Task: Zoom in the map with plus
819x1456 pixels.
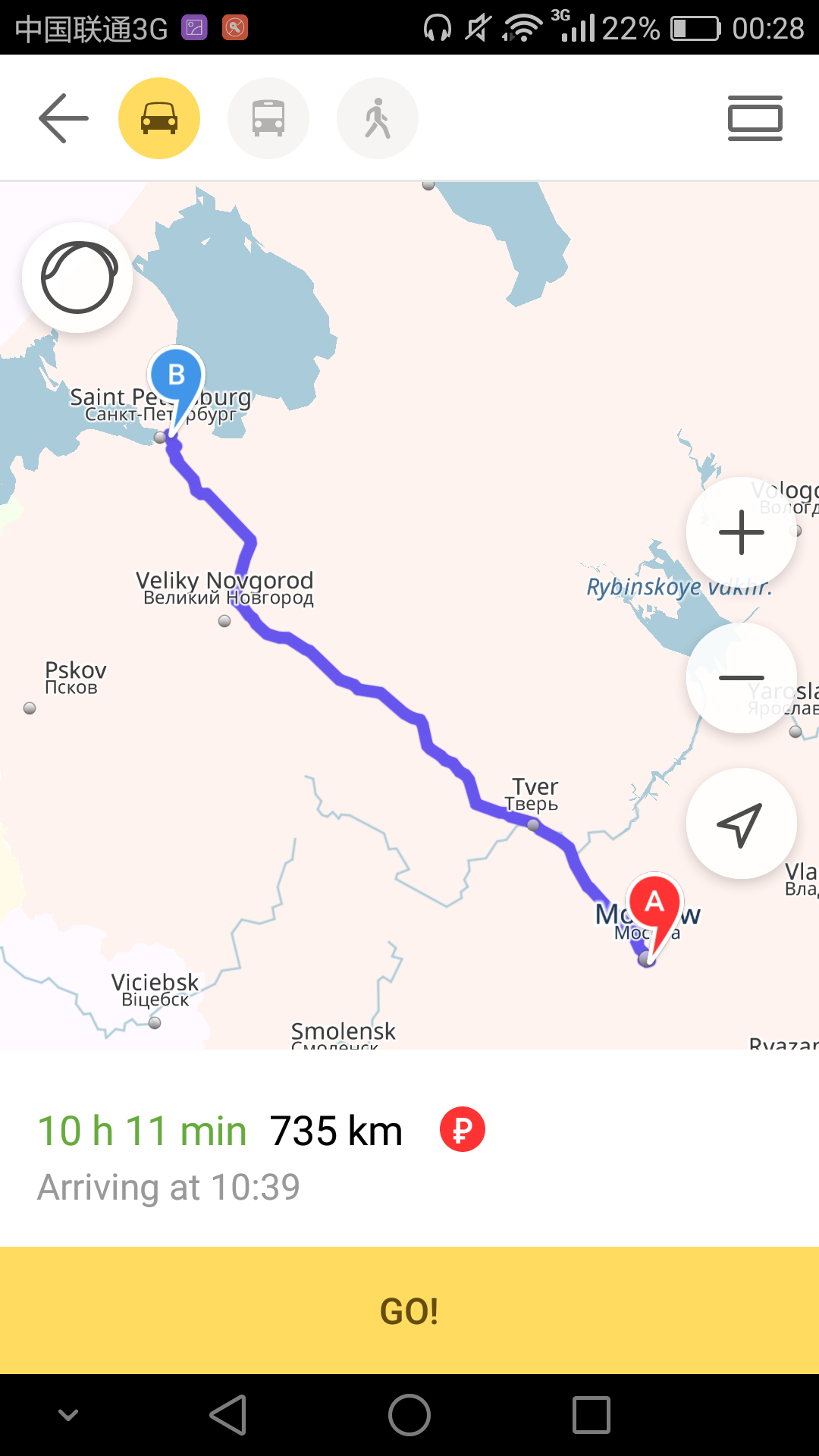Action: tap(741, 532)
